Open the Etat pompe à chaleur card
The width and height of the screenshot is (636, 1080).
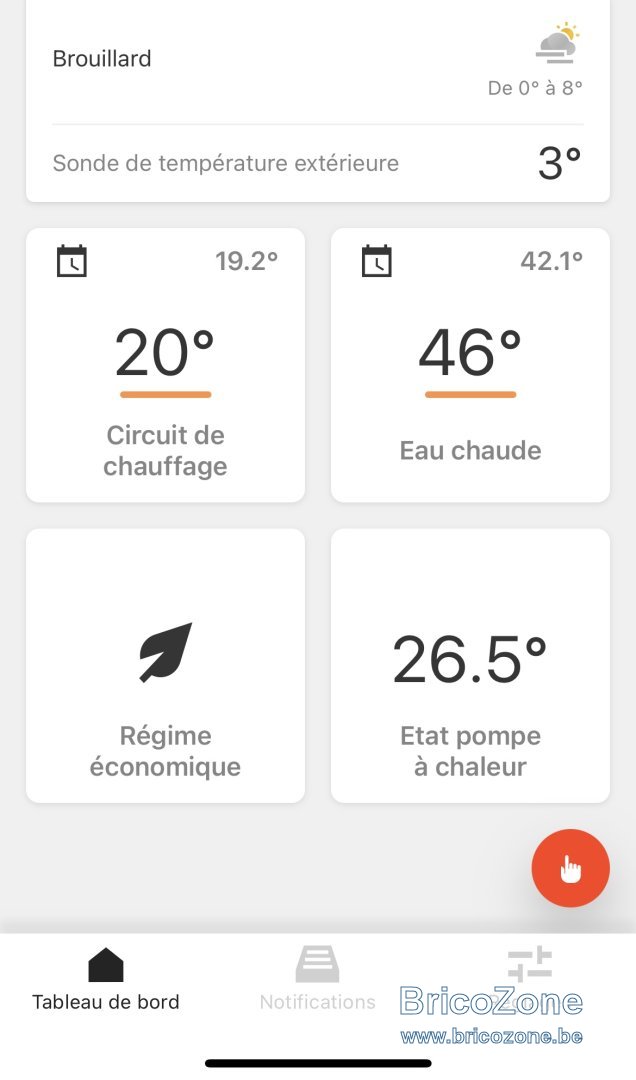pyautogui.click(x=471, y=665)
